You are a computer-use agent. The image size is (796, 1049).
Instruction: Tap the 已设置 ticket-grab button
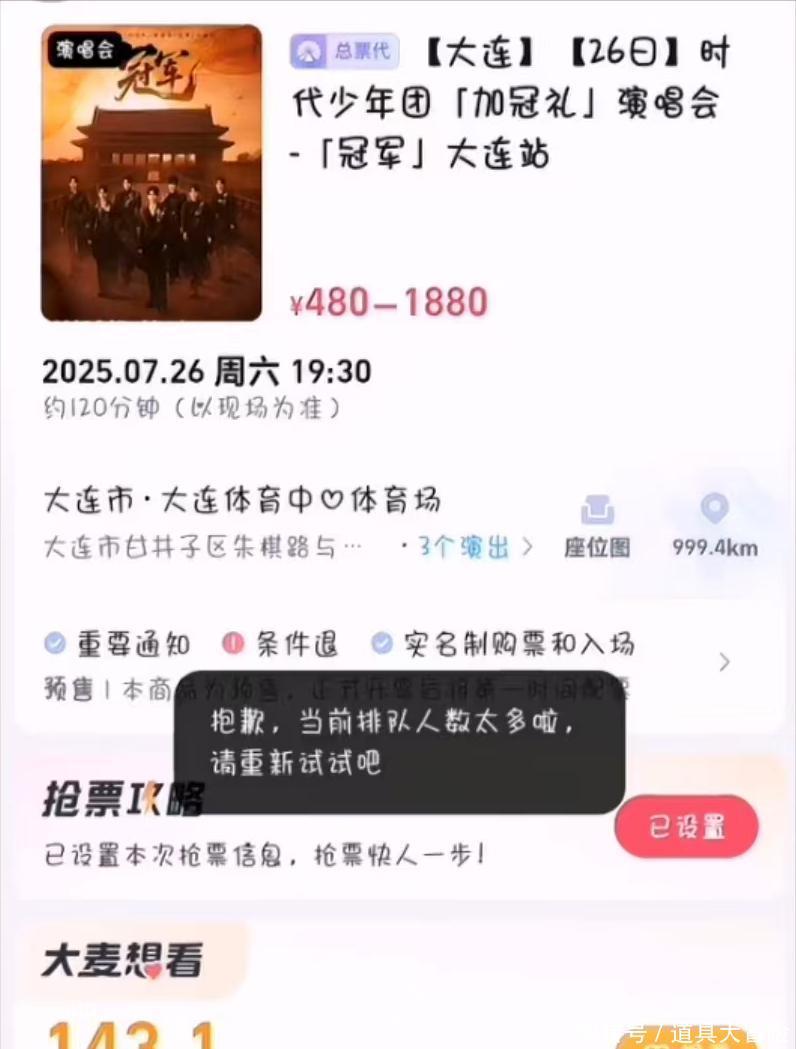tap(686, 826)
